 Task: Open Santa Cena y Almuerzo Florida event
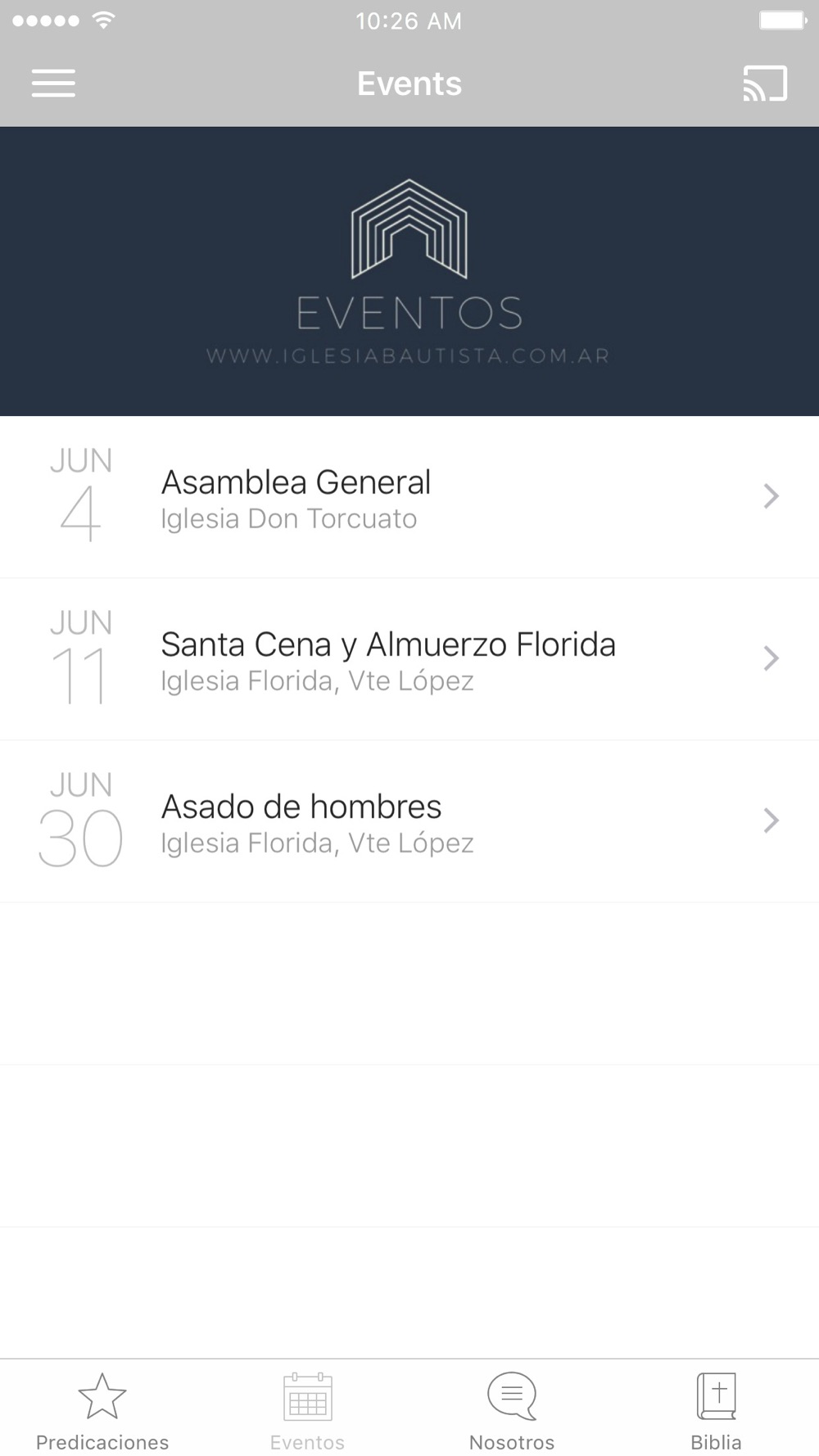coord(409,659)
